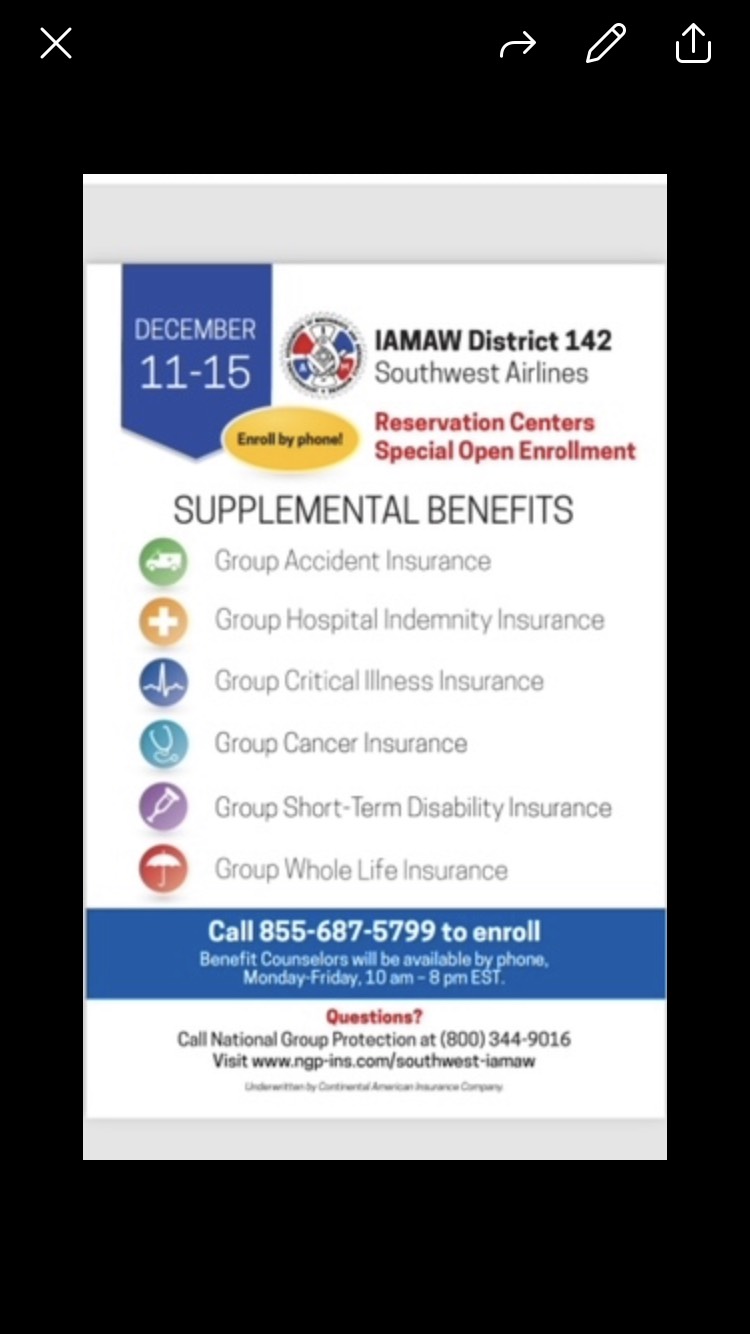Viewport: 750px width, 1334px height.
Task: Open the share sheet
Action: (693, 43)
